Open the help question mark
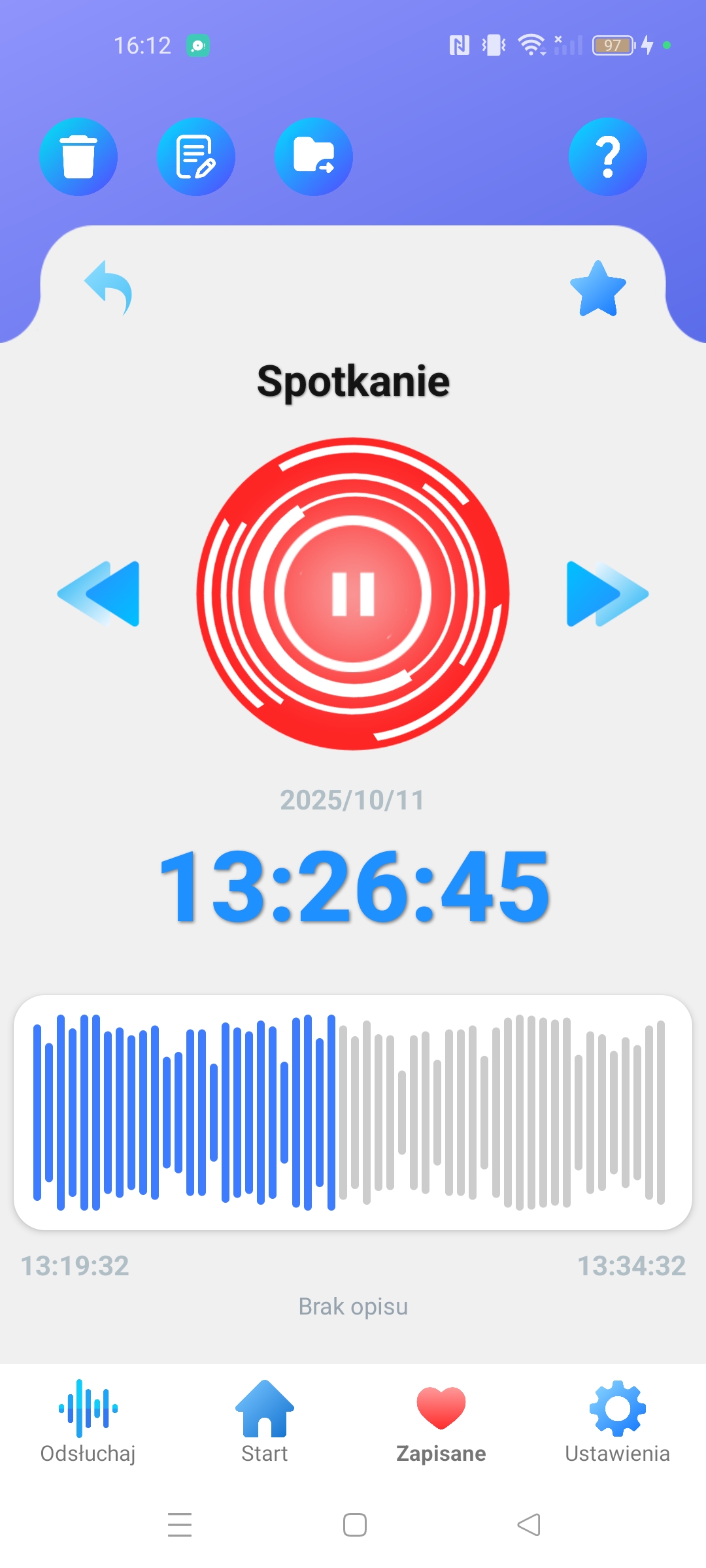Viewport: 706px width, 1568px height. [607, 157]
